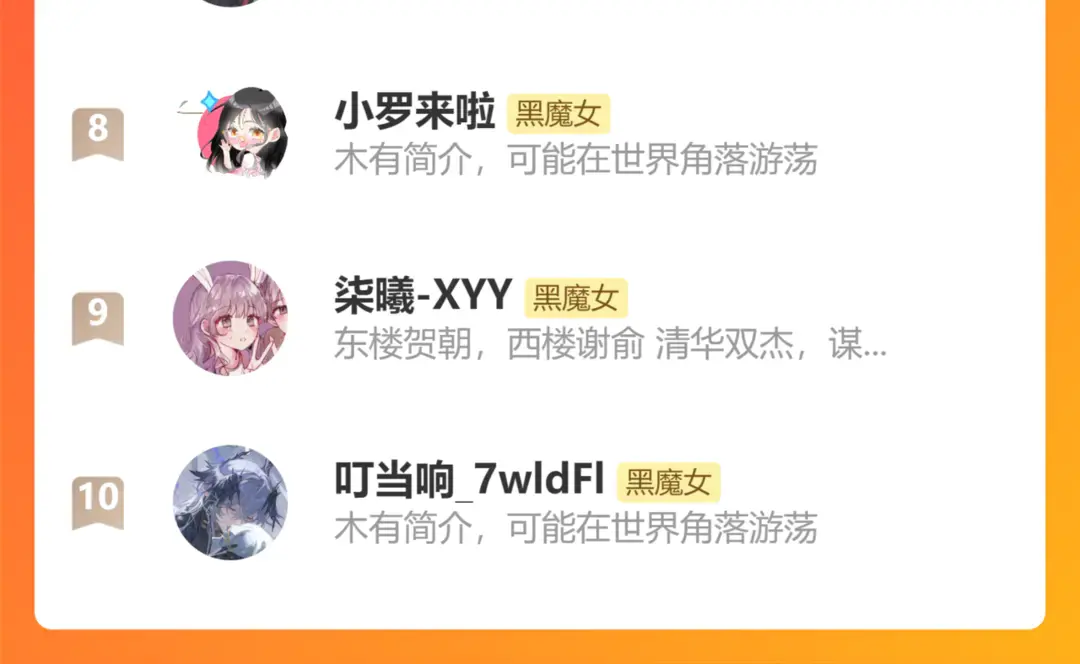1080x664 pixels.
Task: Open 小罗来啦's profile row
Action: (540, 134)
